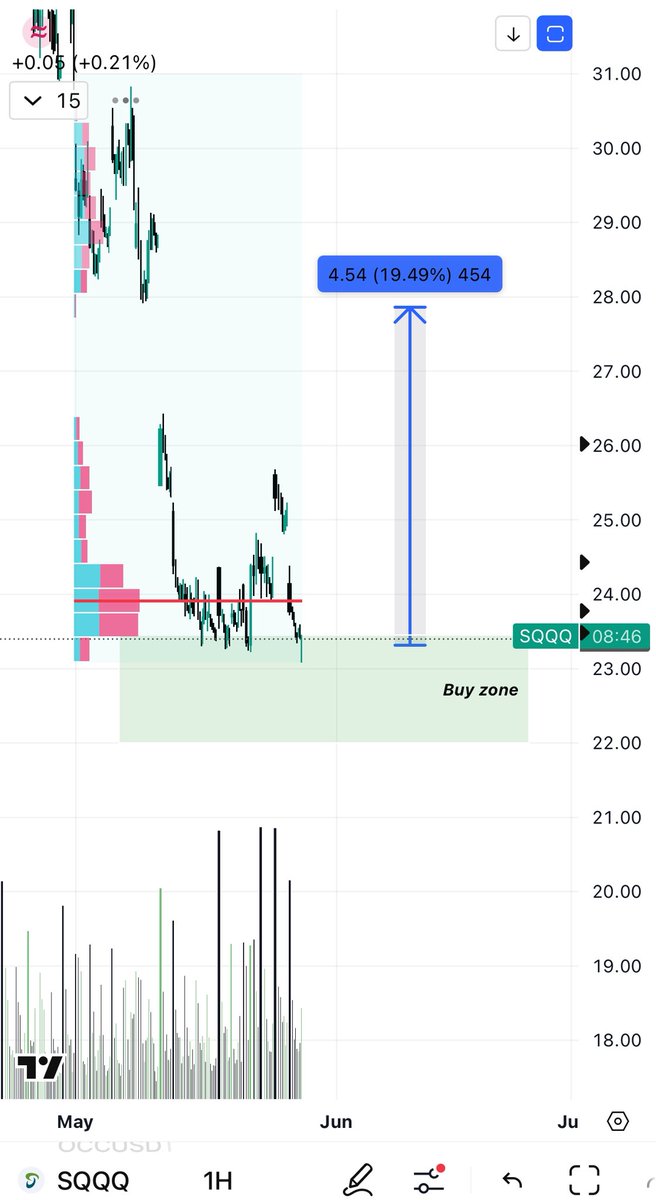
Task: Undo the last chart action
Action: tap(511, 1180)
